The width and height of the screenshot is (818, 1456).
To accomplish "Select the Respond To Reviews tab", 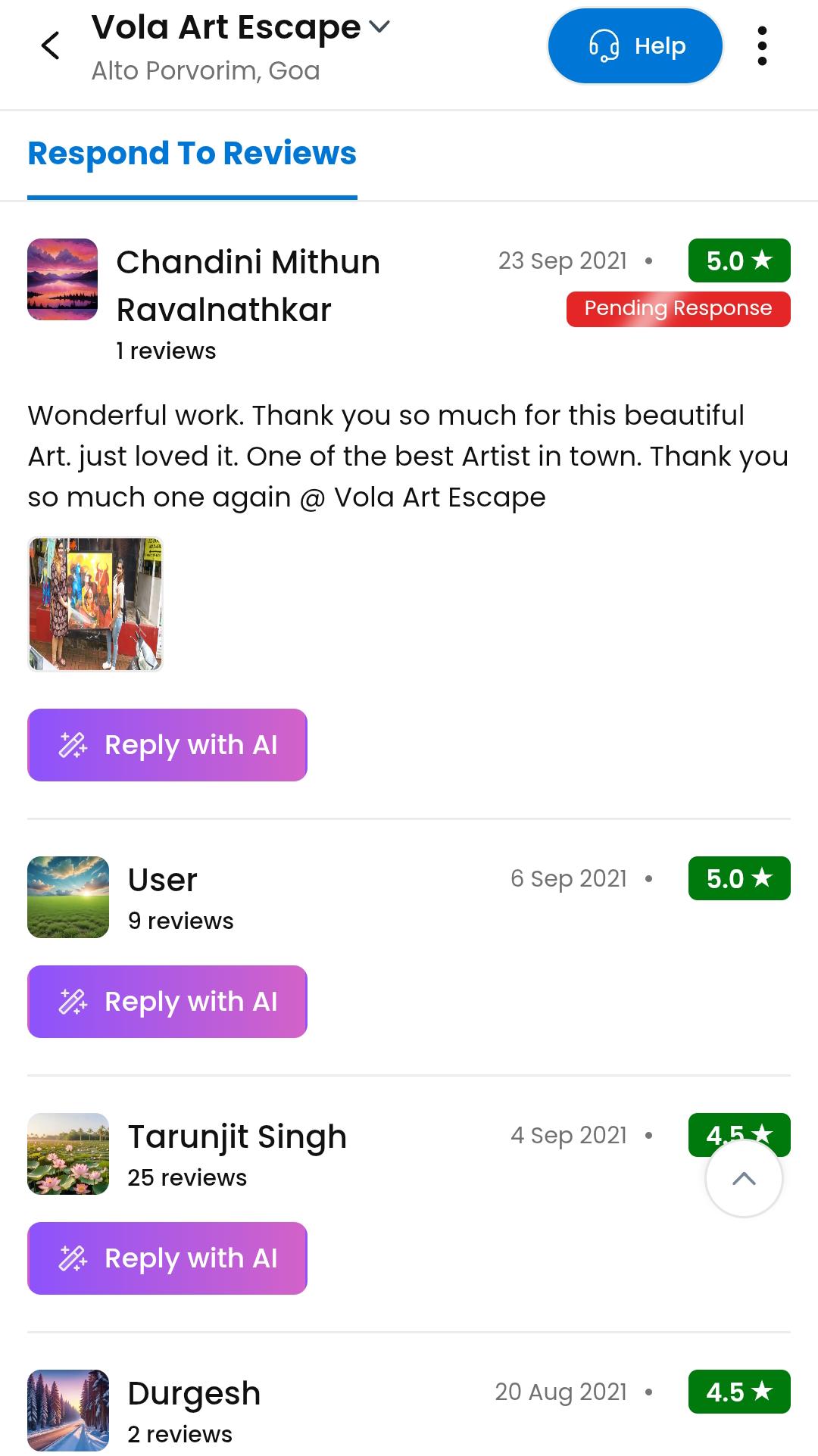I will 192,154.
